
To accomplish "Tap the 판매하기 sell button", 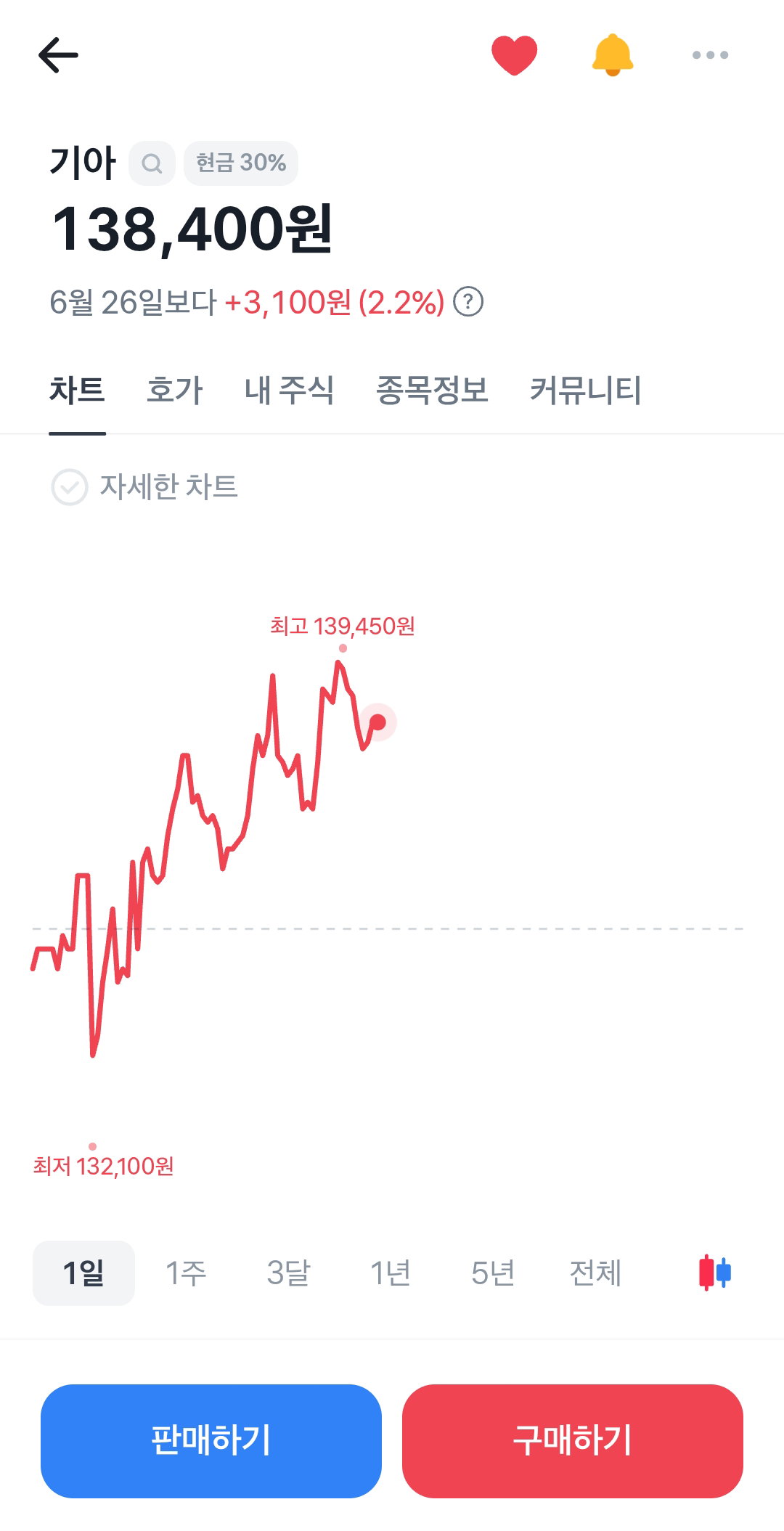I will (x=211, y=1441).
